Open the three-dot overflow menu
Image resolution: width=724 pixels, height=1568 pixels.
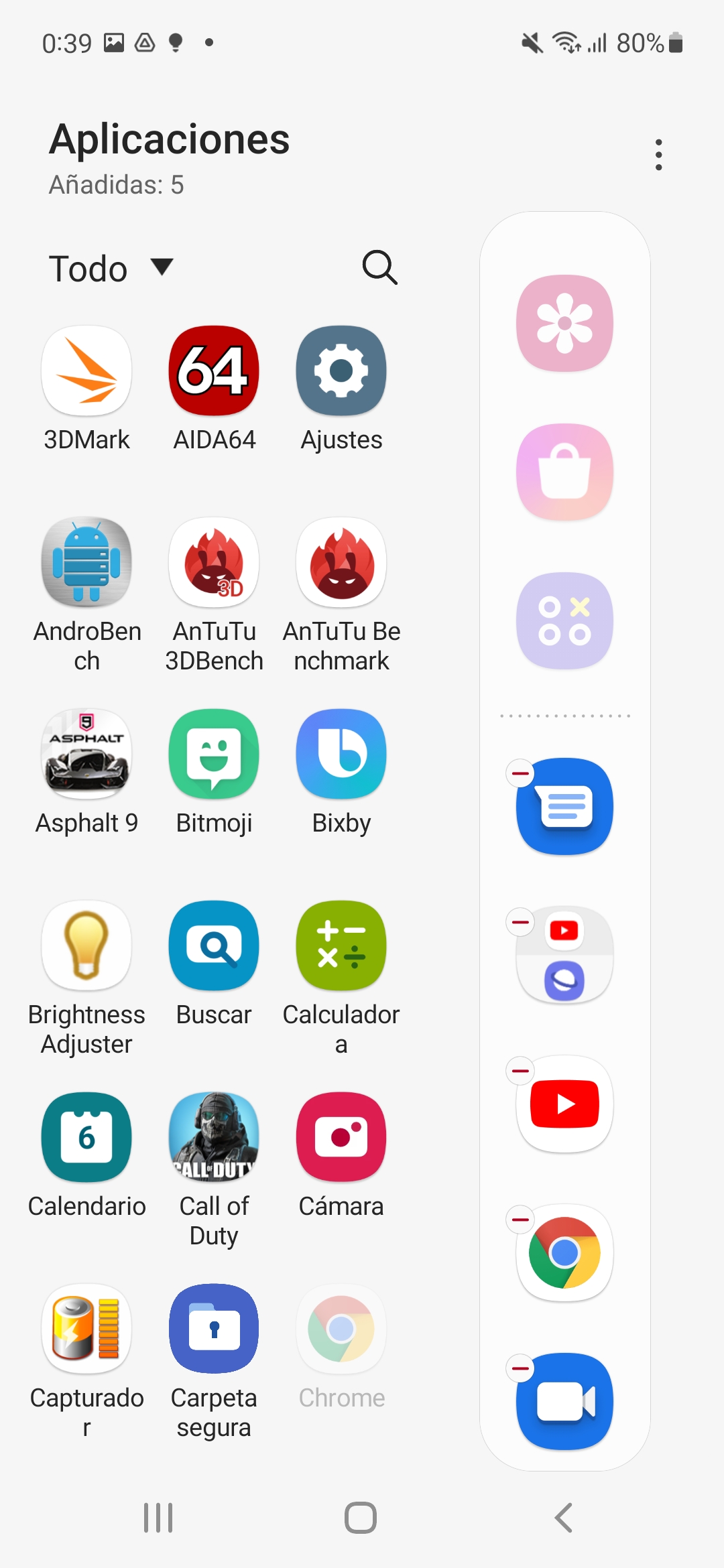click(x=659, y=155)
